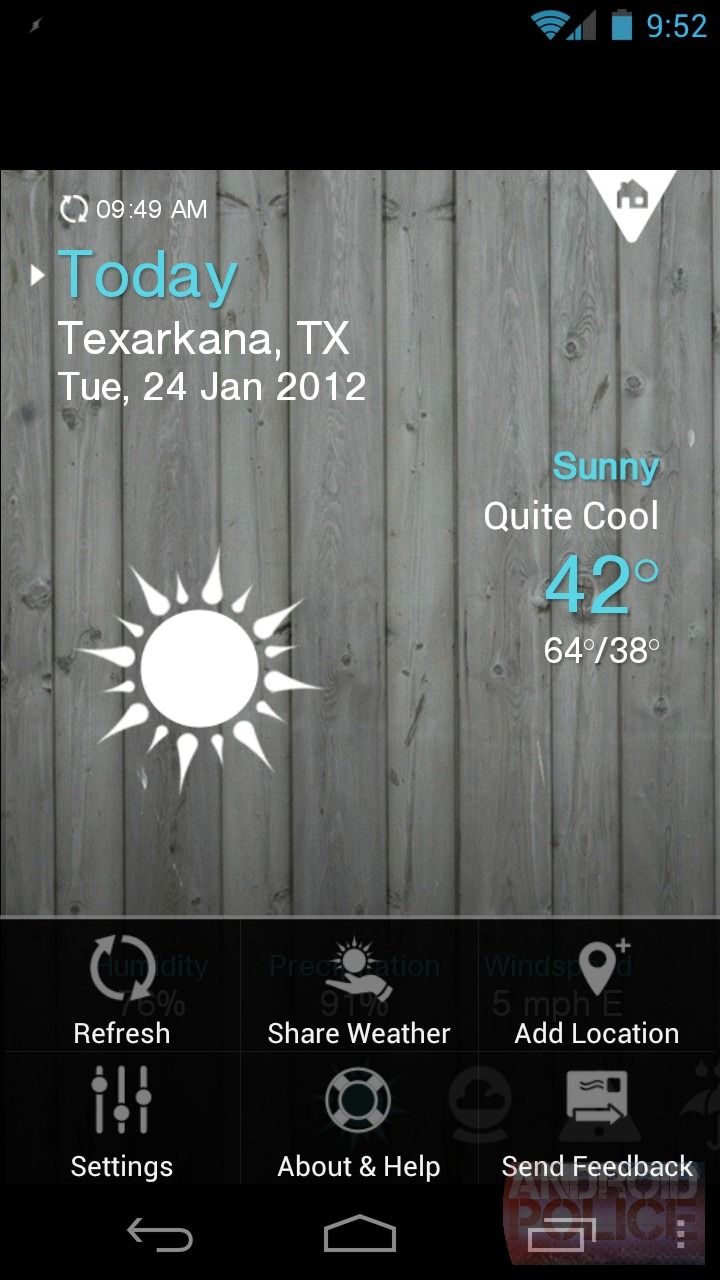
Task: Select the Today heading
Action: click(146, 275)
